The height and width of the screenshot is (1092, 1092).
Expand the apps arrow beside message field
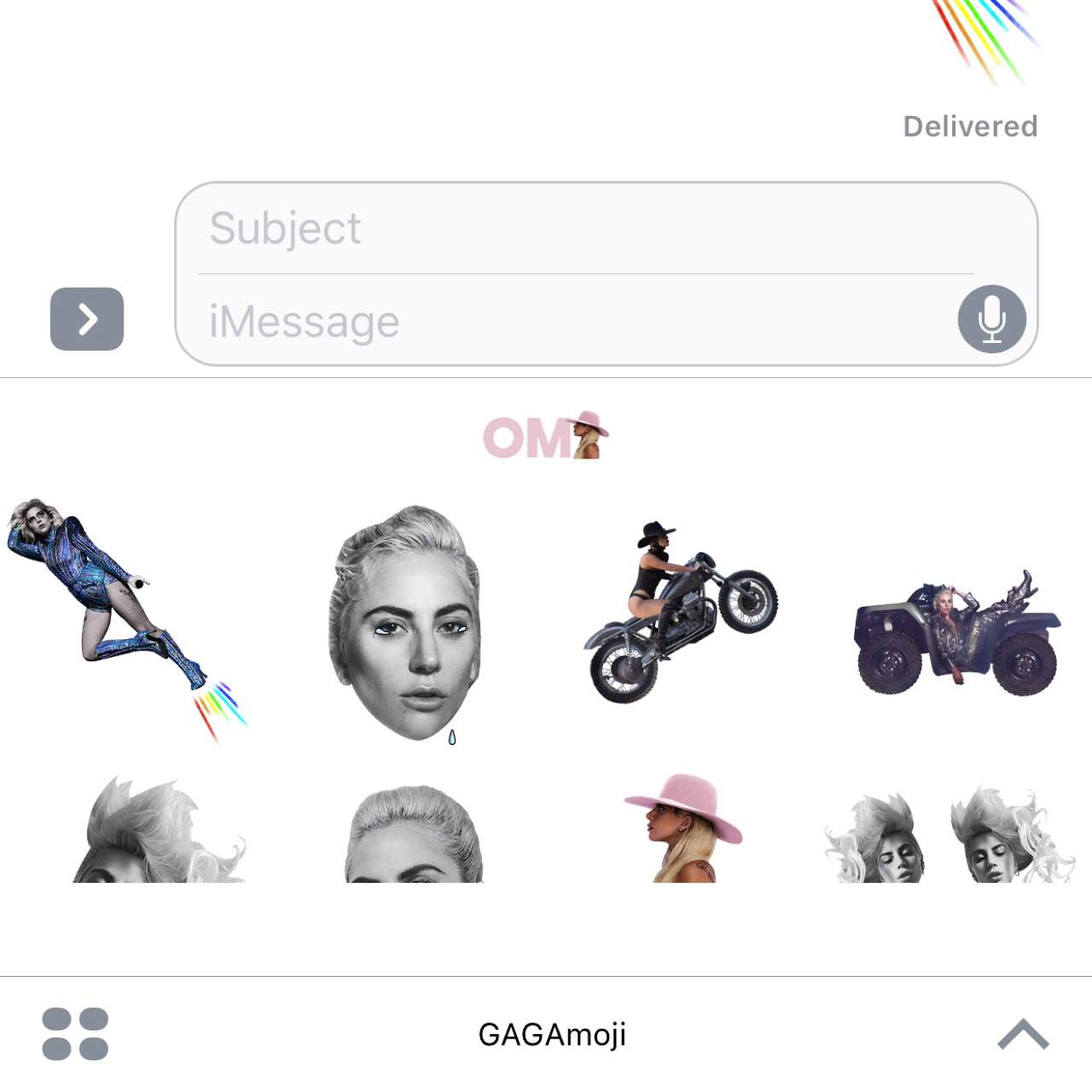pyautogui.click(x=87, y=319)
